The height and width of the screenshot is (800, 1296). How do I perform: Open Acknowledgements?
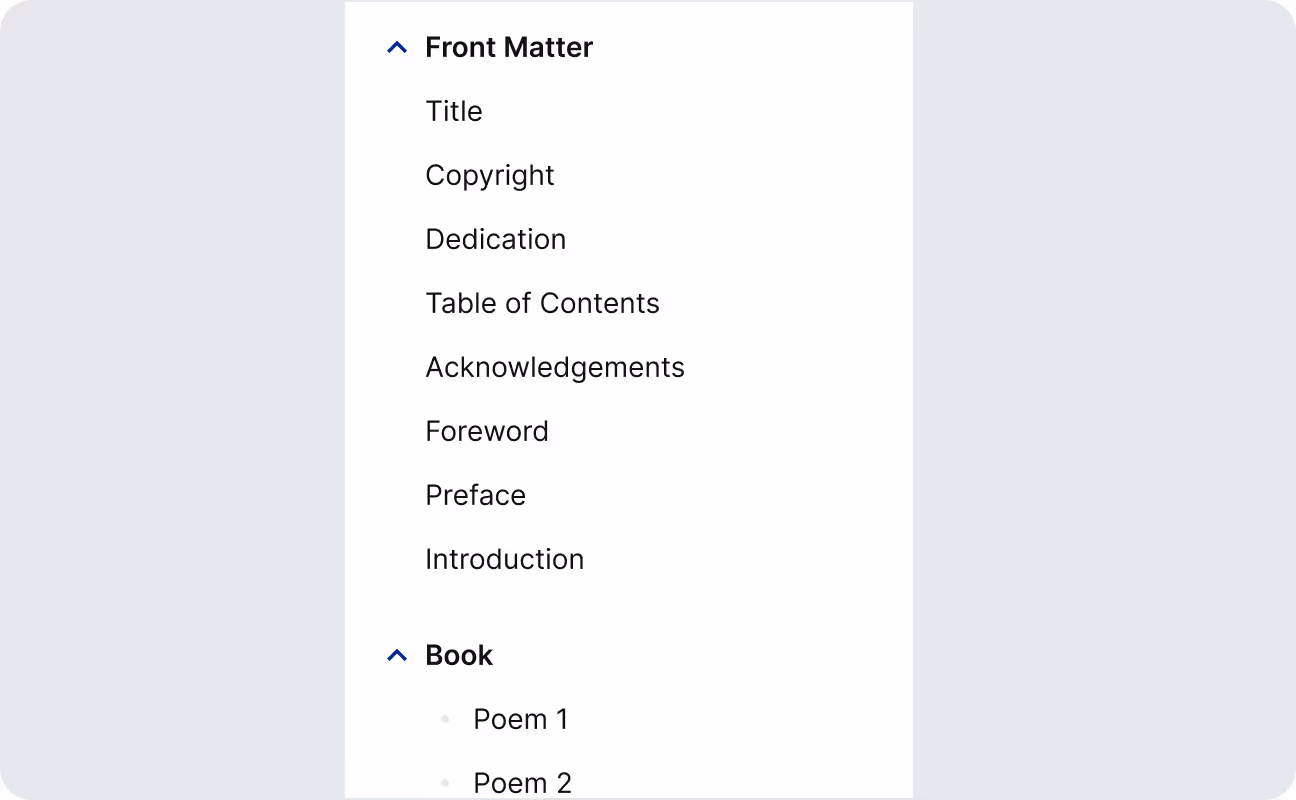[x=554, y=367]
